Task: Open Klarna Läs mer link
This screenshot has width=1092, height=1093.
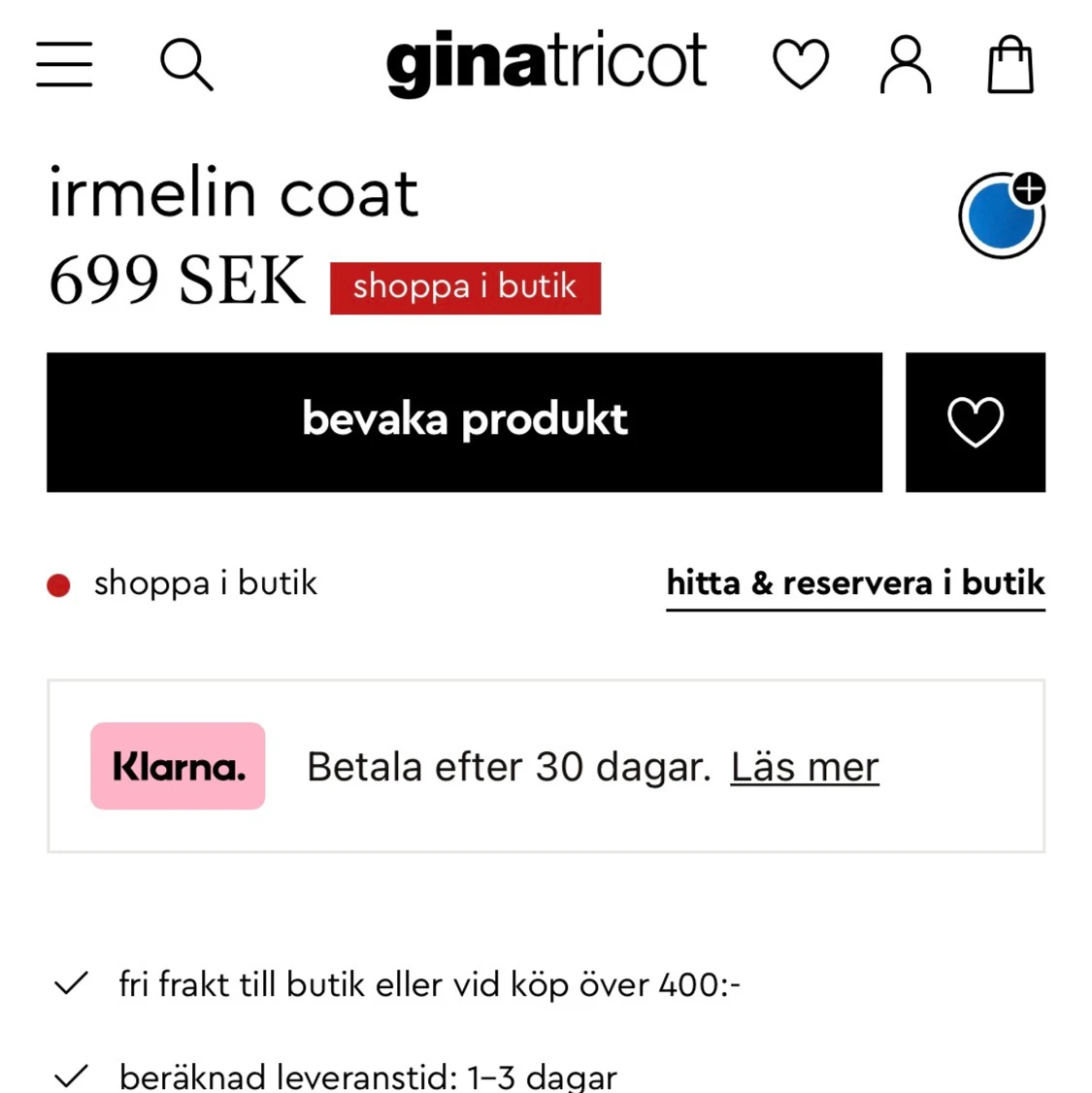Action: [x=805, y=768]
